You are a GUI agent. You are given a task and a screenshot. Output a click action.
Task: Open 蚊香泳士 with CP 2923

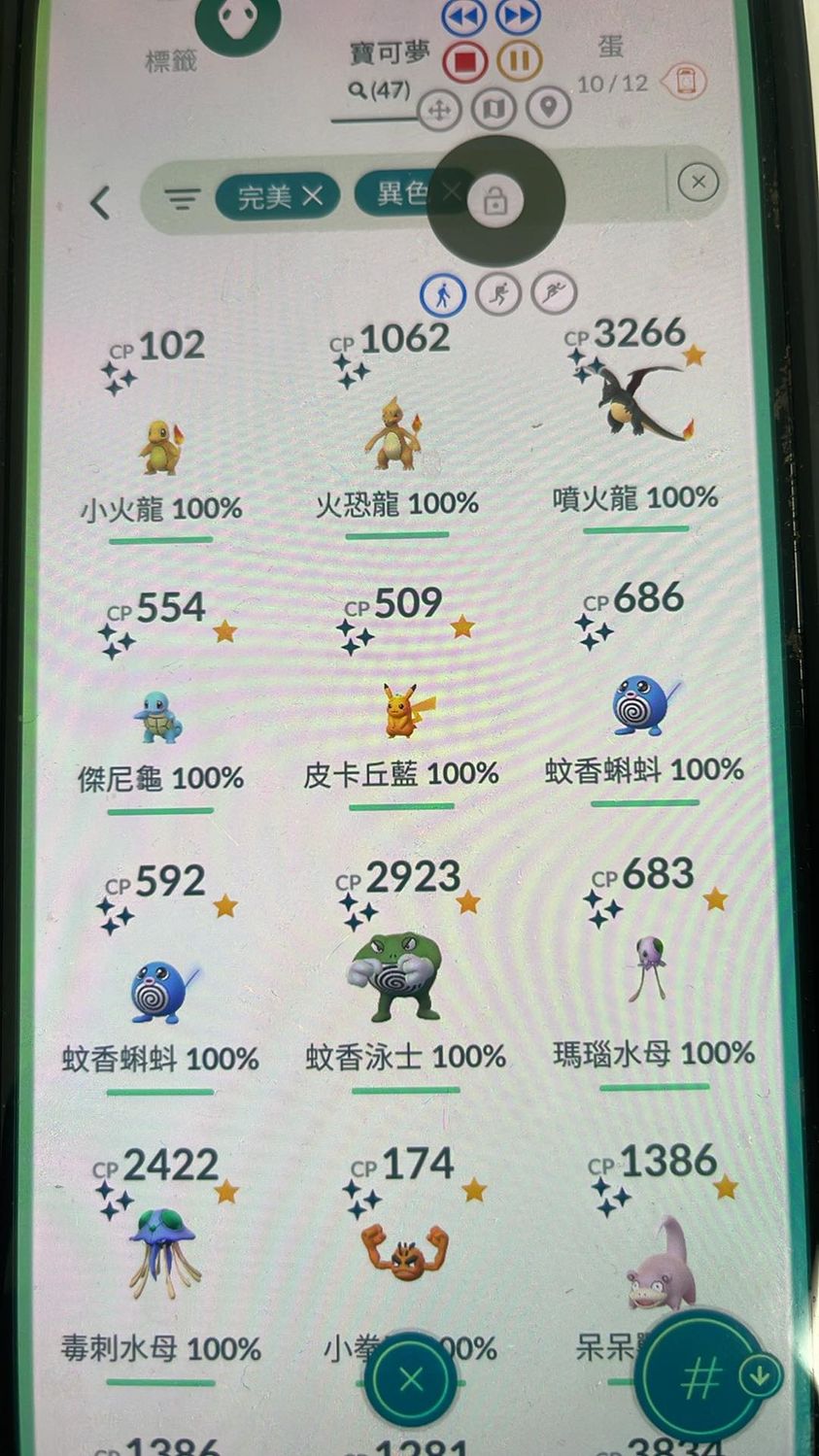coord(395,976)
